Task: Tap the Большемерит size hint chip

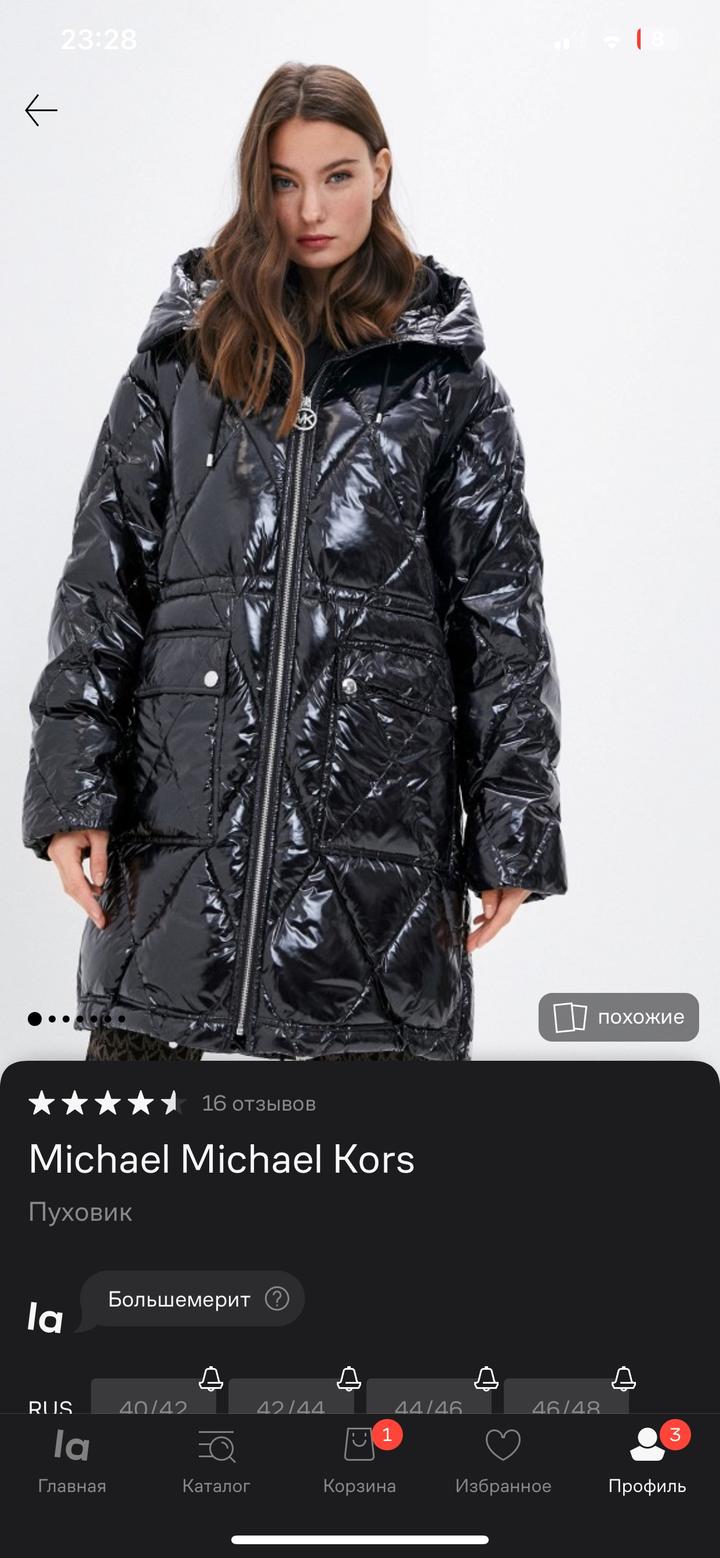Action: (193, 1298)
